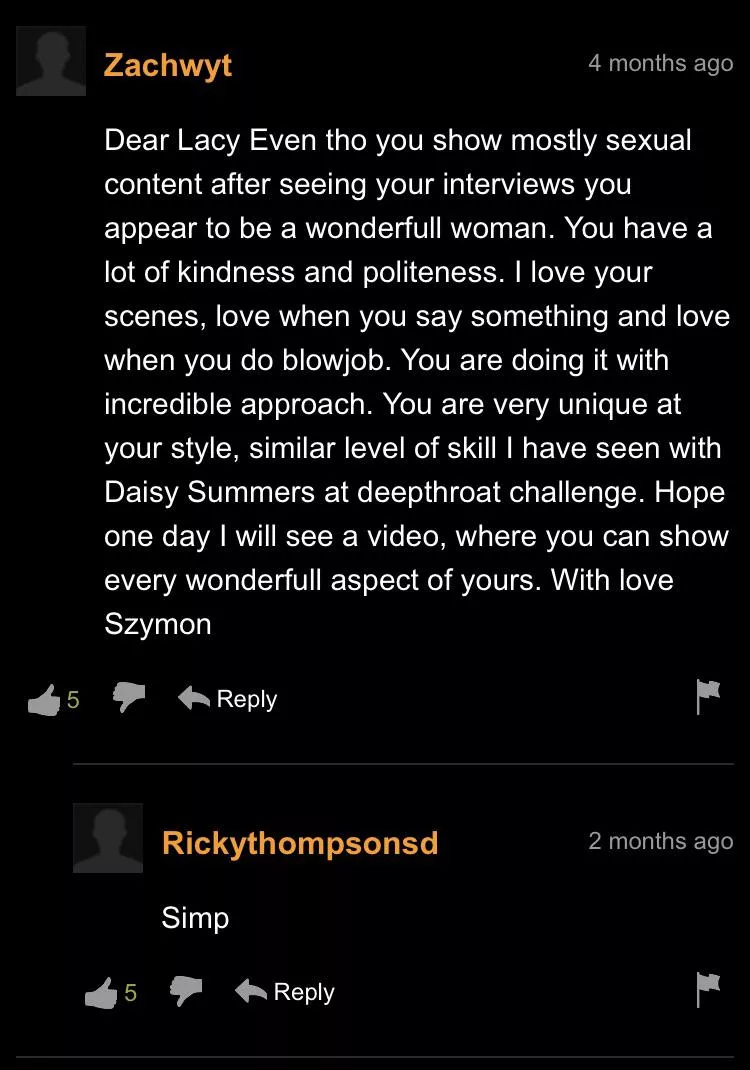The image size is (750, 1070).
Task: Tap Zachwyt's avatar picture
Action: tap(51, 62)
